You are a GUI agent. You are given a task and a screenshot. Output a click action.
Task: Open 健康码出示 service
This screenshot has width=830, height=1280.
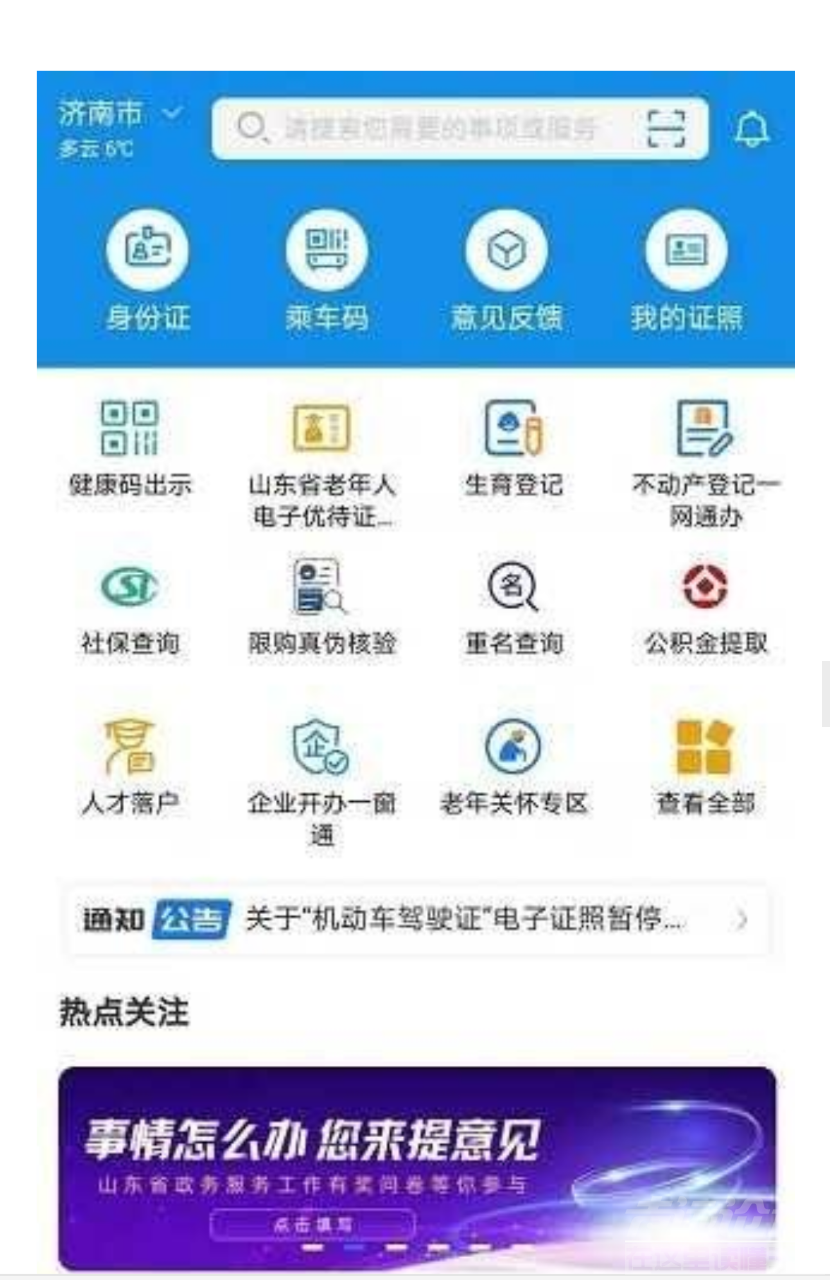[x=130, y=448]
